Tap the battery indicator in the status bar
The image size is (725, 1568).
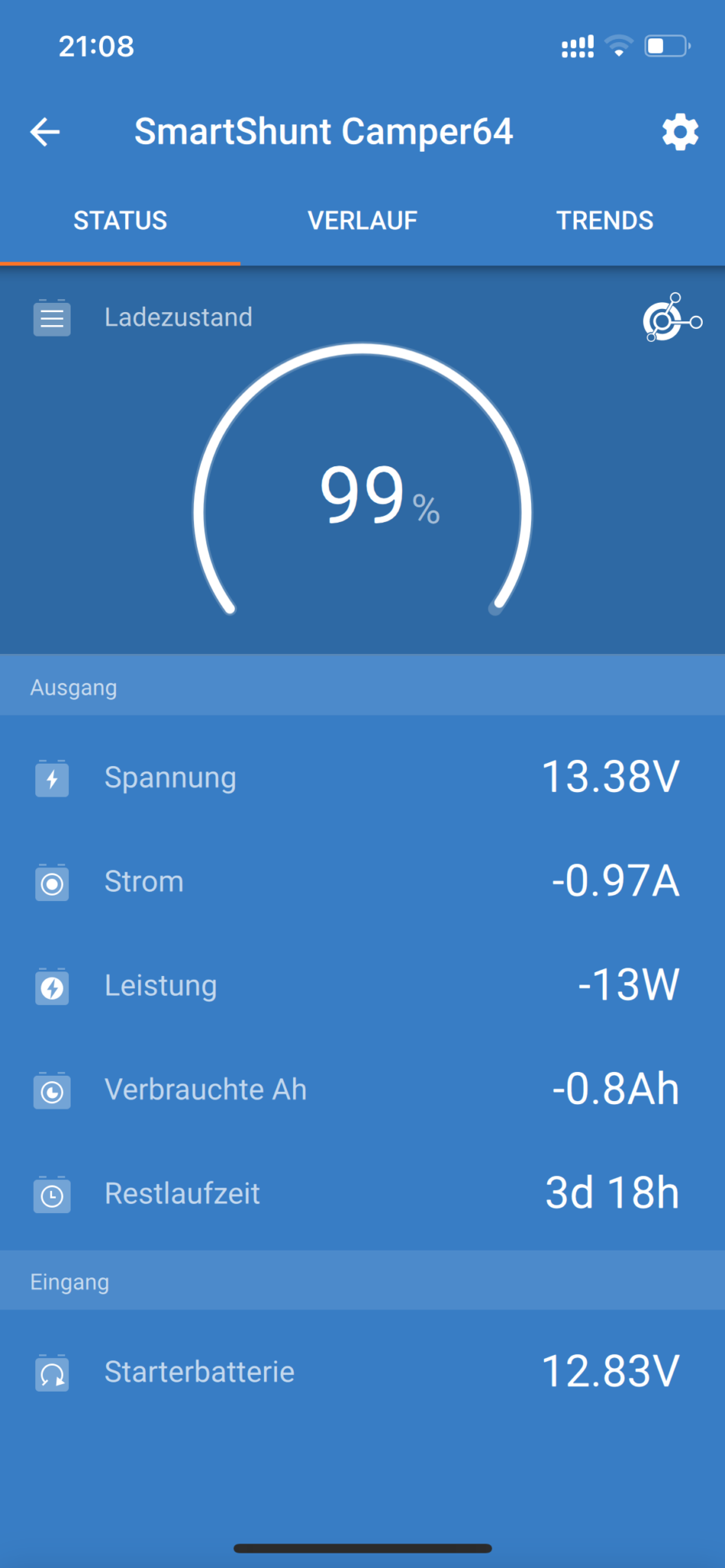coord(667,46)
